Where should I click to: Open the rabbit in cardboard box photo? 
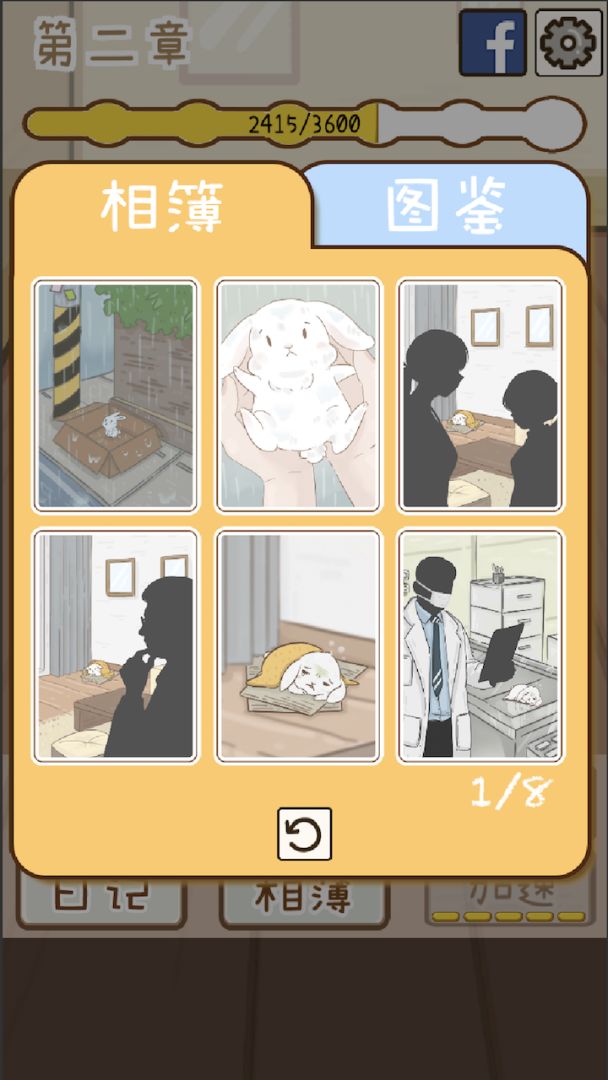(x=116, y=395)
